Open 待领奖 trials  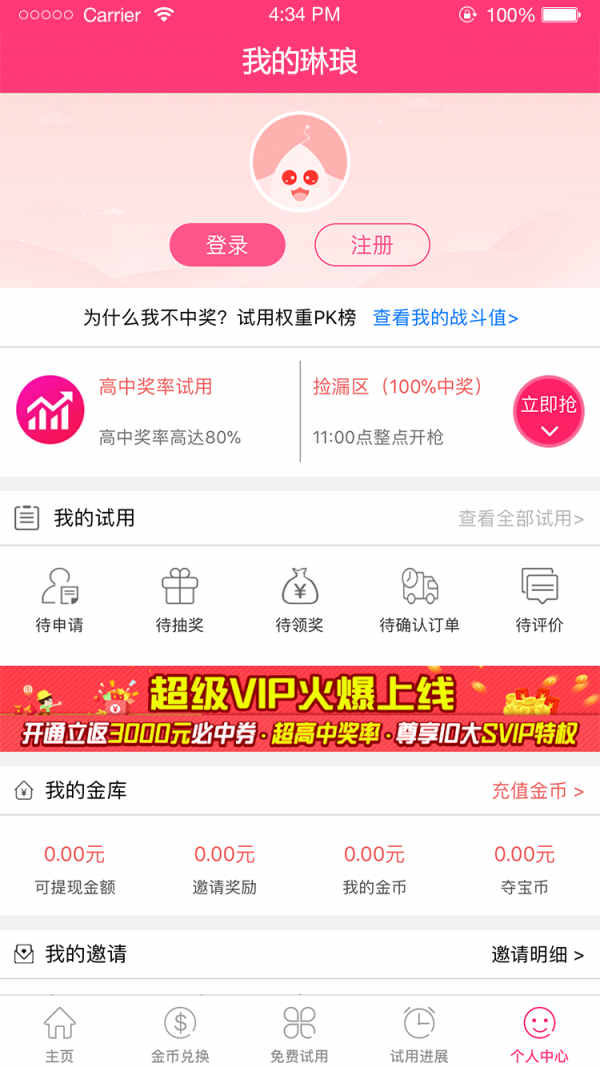[x=300, y=600]
